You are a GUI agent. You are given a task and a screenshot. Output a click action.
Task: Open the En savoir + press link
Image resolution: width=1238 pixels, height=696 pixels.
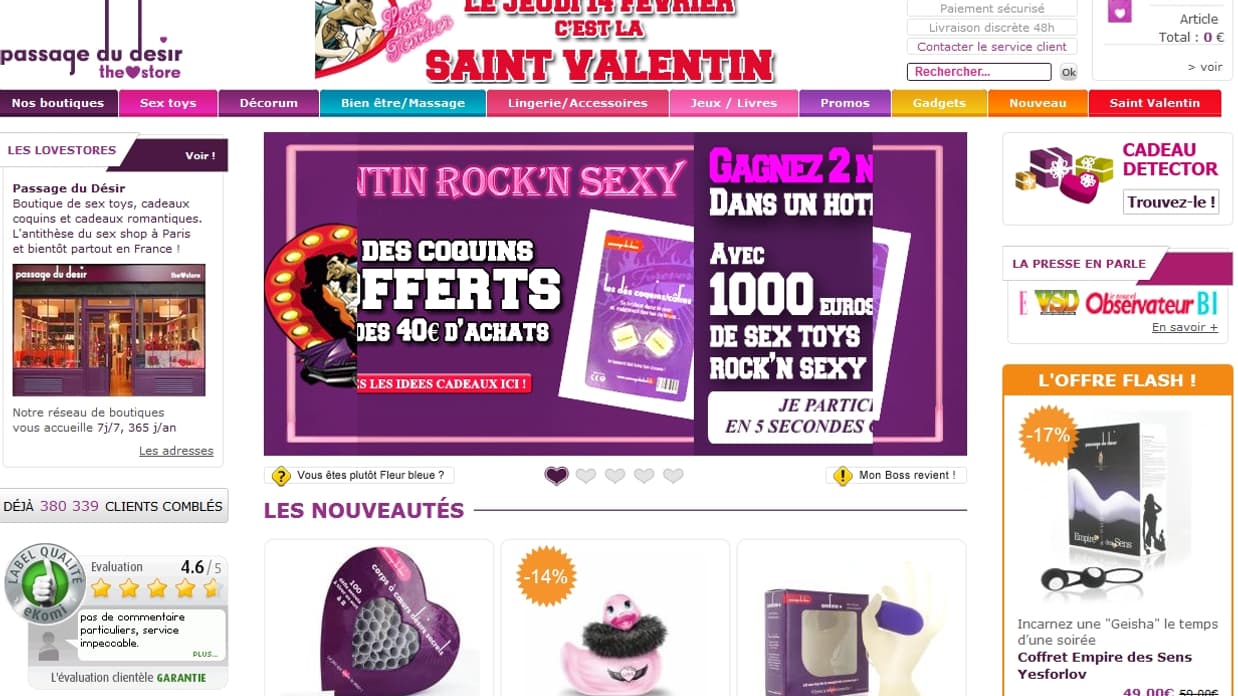click(x=1184, y=327)
